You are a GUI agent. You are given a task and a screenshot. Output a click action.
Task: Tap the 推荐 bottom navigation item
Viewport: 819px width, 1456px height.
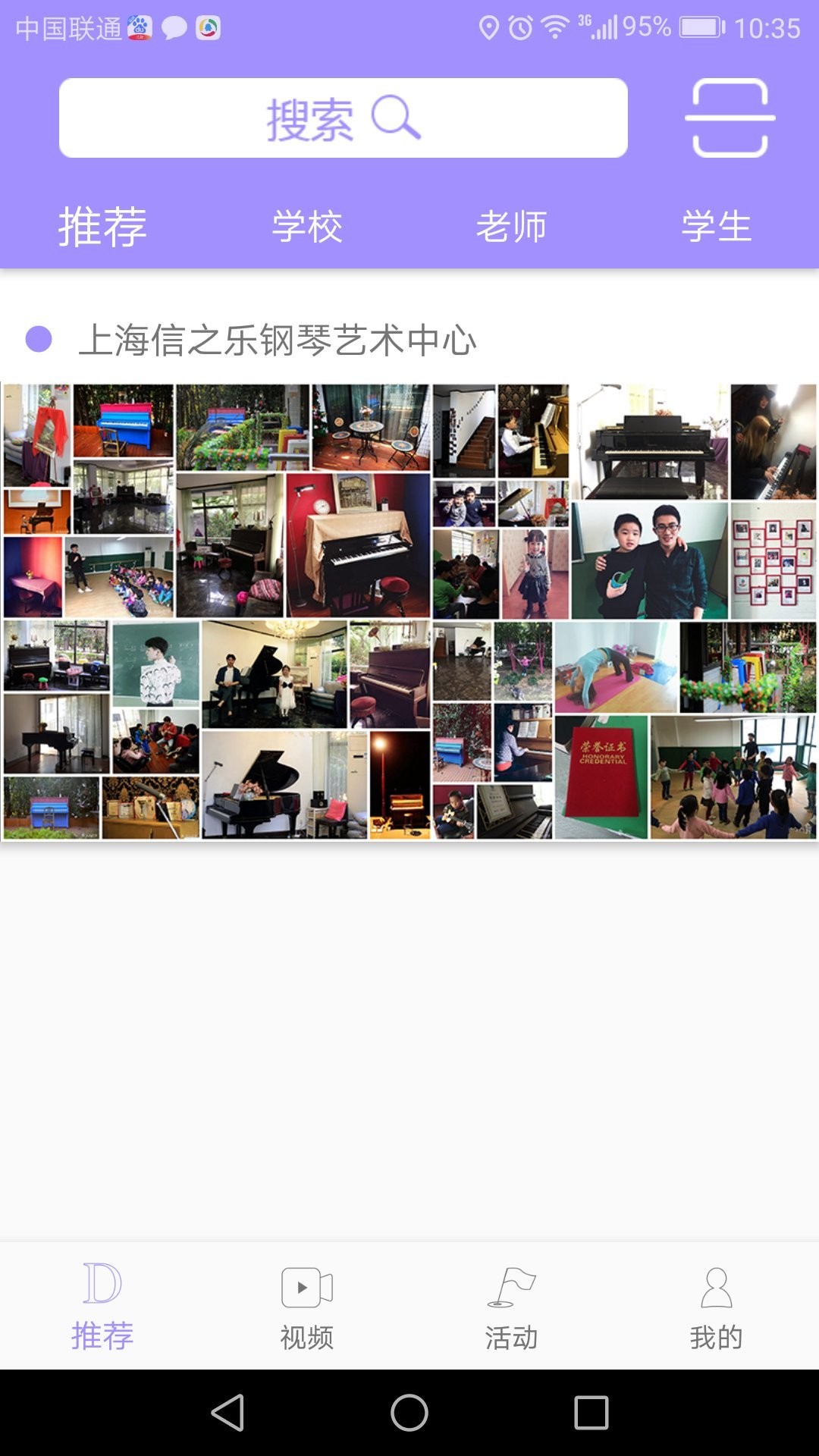tap(102, 1306)
